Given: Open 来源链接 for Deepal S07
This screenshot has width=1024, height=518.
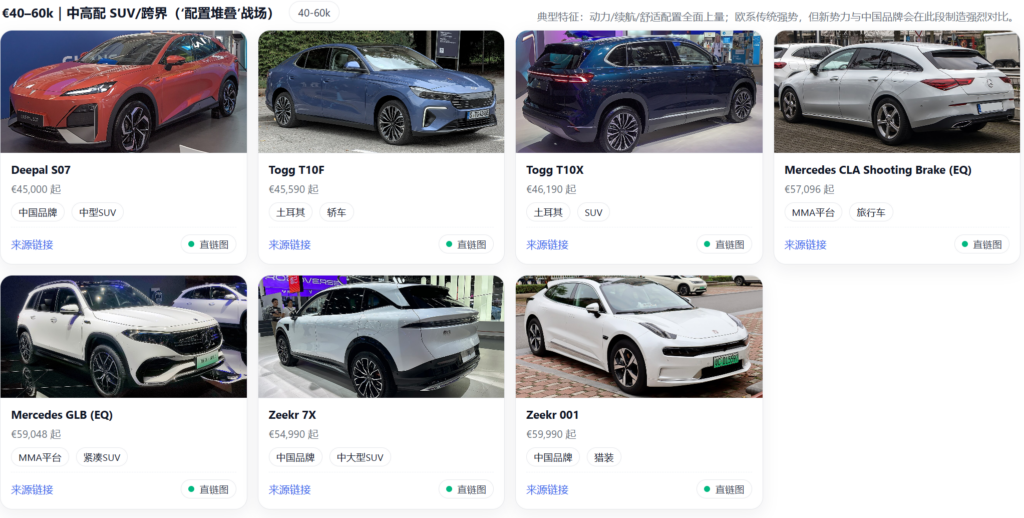Looking at the screenshot, I should [x=32, y=245].
